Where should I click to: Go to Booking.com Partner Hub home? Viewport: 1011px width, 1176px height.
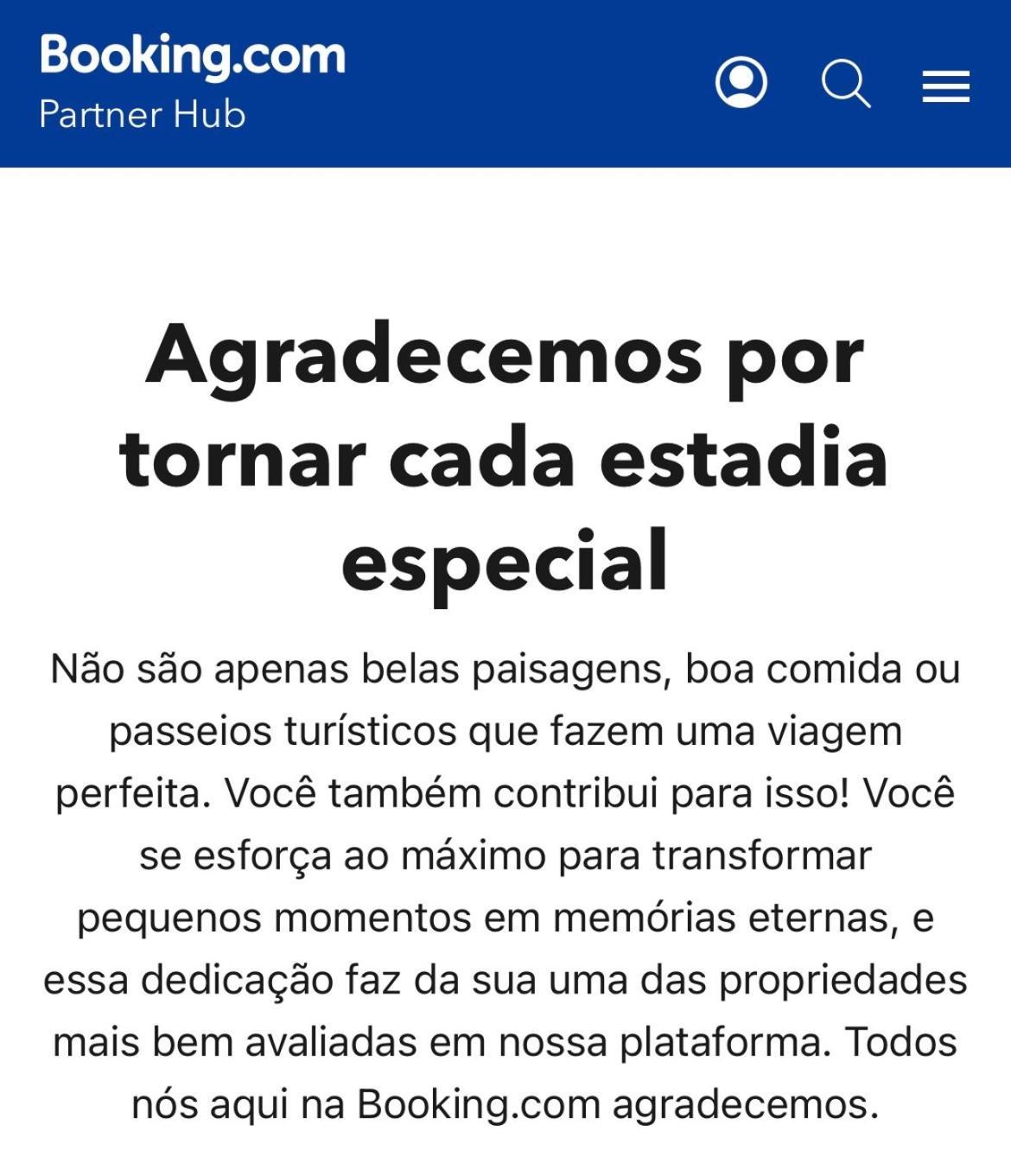192,81
